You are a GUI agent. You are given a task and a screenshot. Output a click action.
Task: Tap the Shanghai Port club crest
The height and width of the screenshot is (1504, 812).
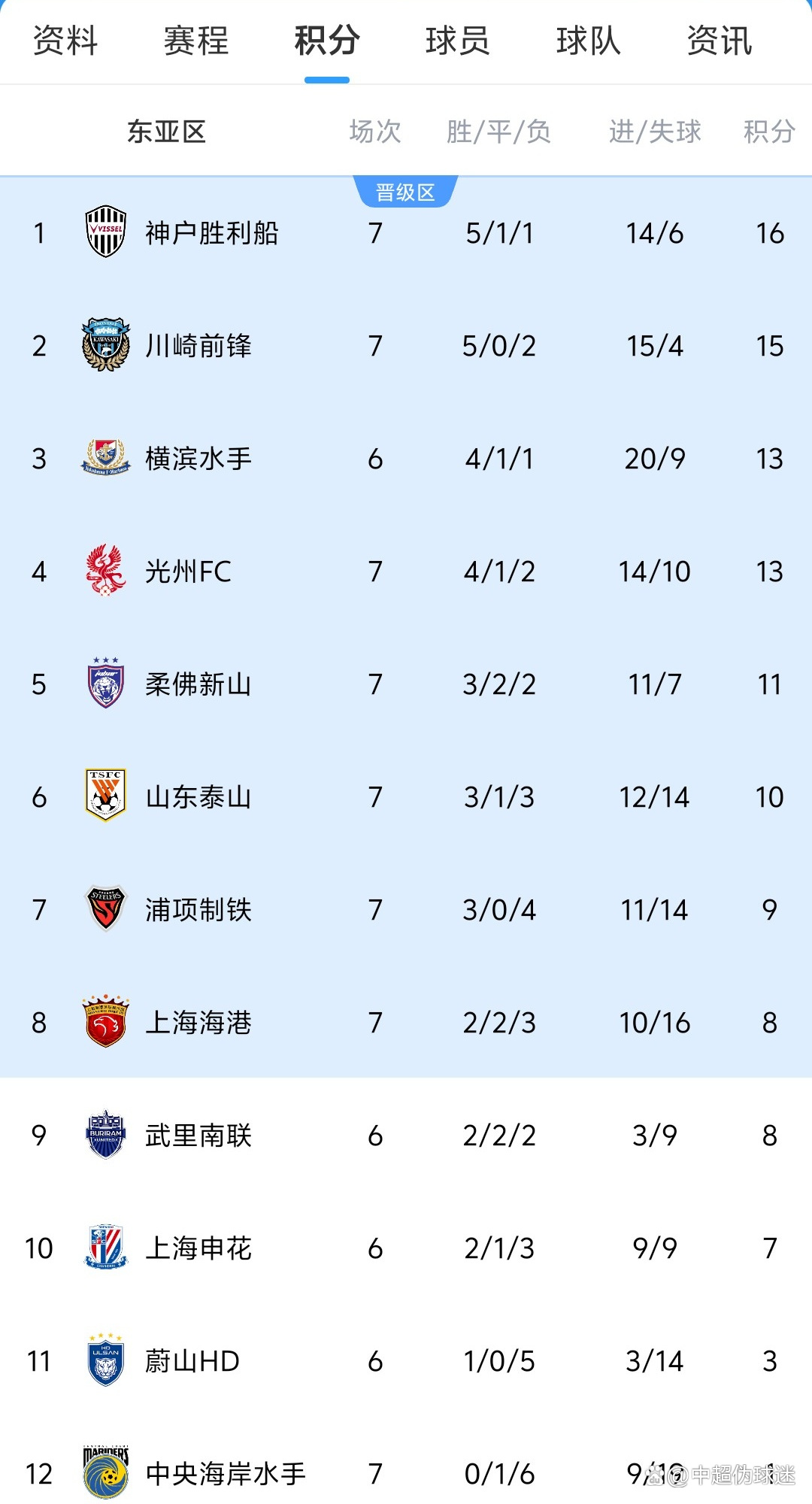(x=105, y=1021)
